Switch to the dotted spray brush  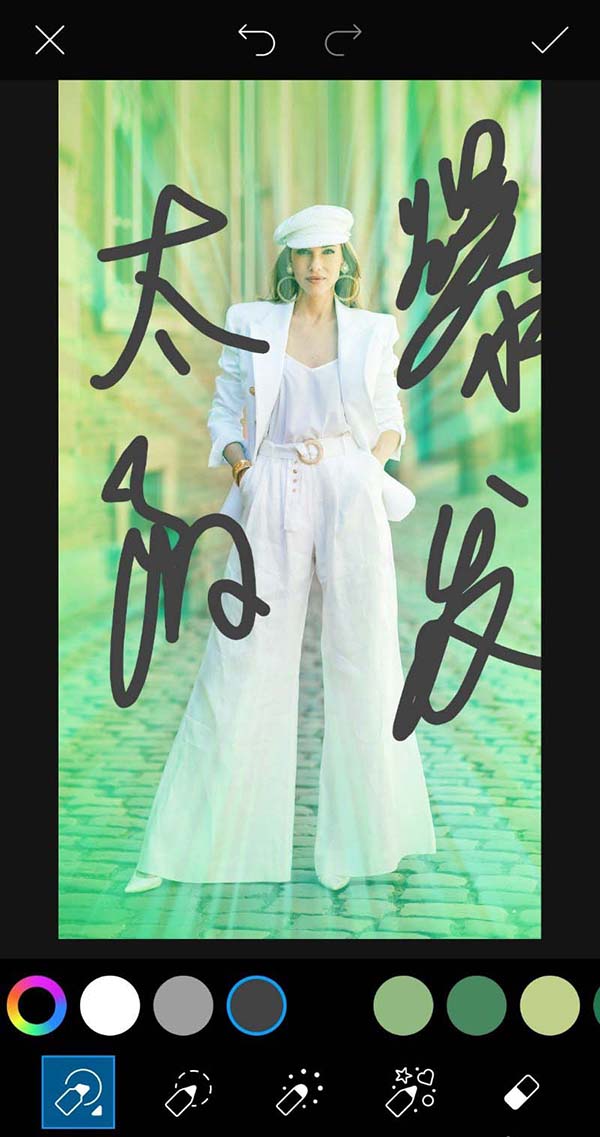(299, 1092)
